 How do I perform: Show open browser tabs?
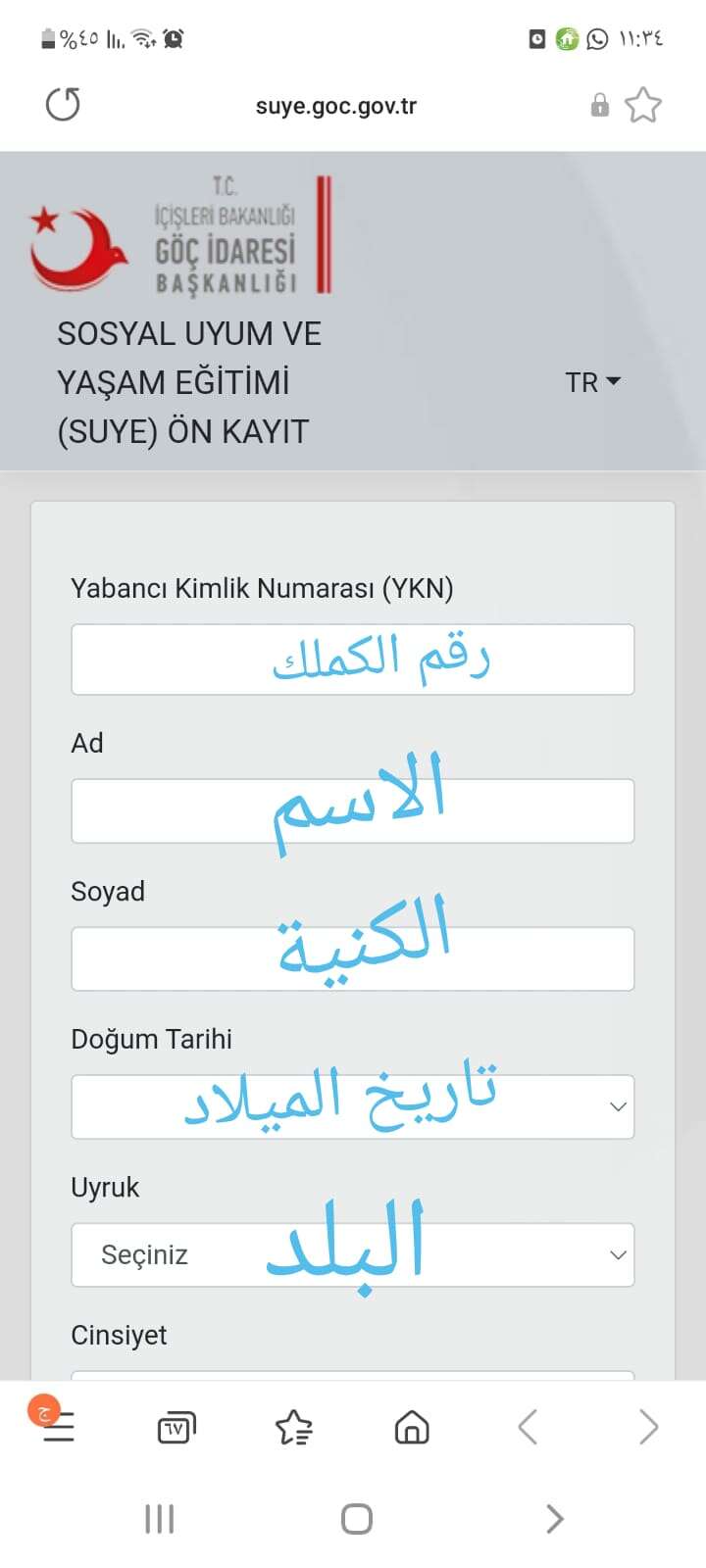click(x=176, y=1428)
